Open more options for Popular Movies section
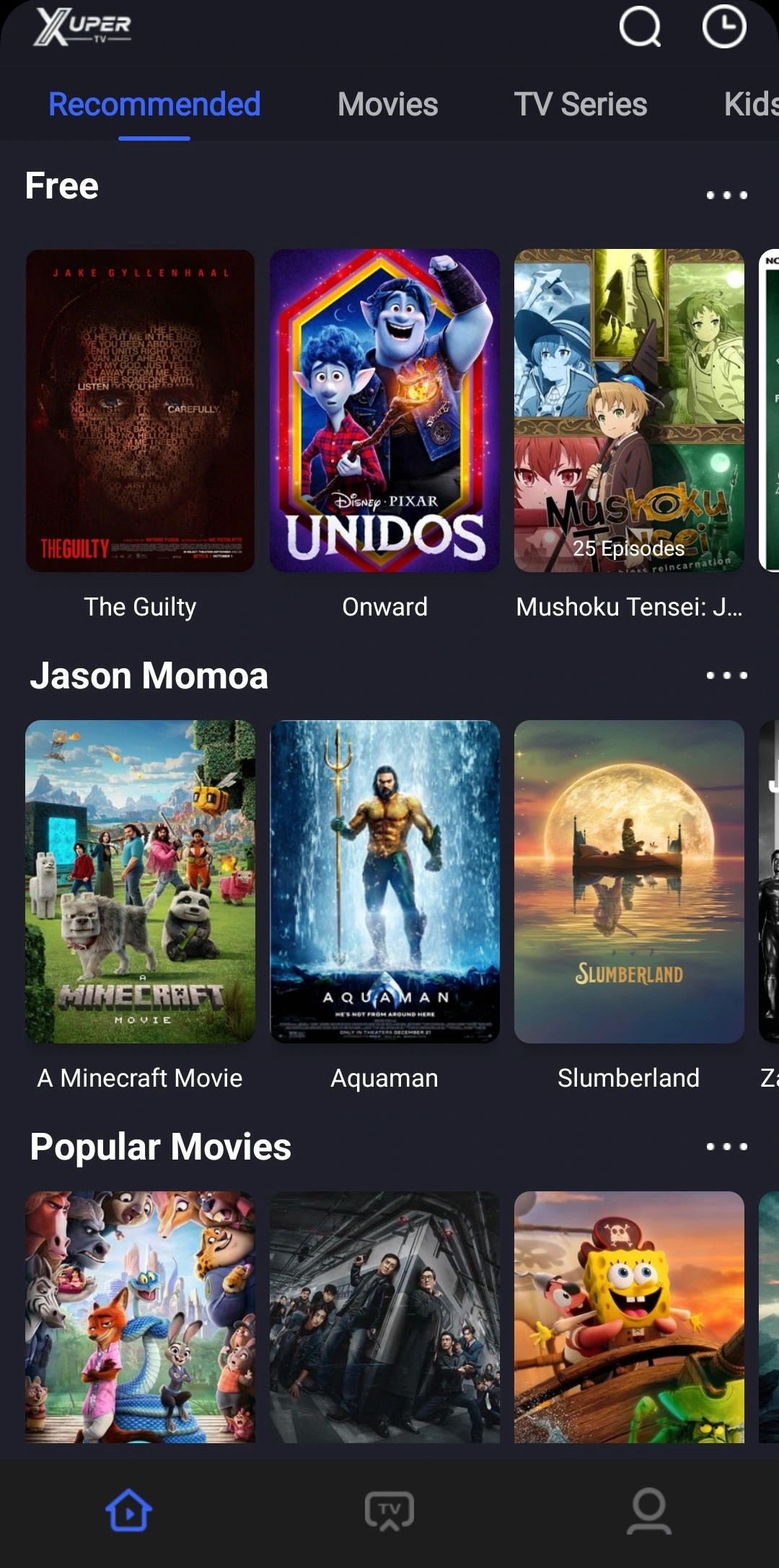 pyautogui.click(x=726, y=1147)
